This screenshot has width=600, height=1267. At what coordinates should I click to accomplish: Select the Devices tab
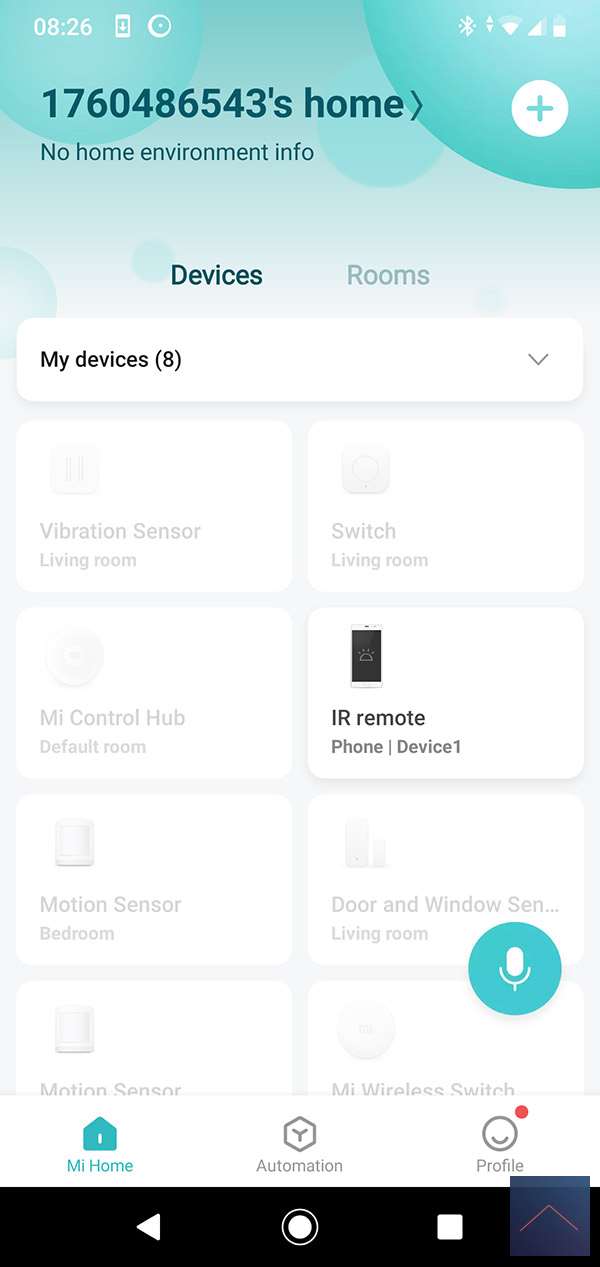(216, 275)
